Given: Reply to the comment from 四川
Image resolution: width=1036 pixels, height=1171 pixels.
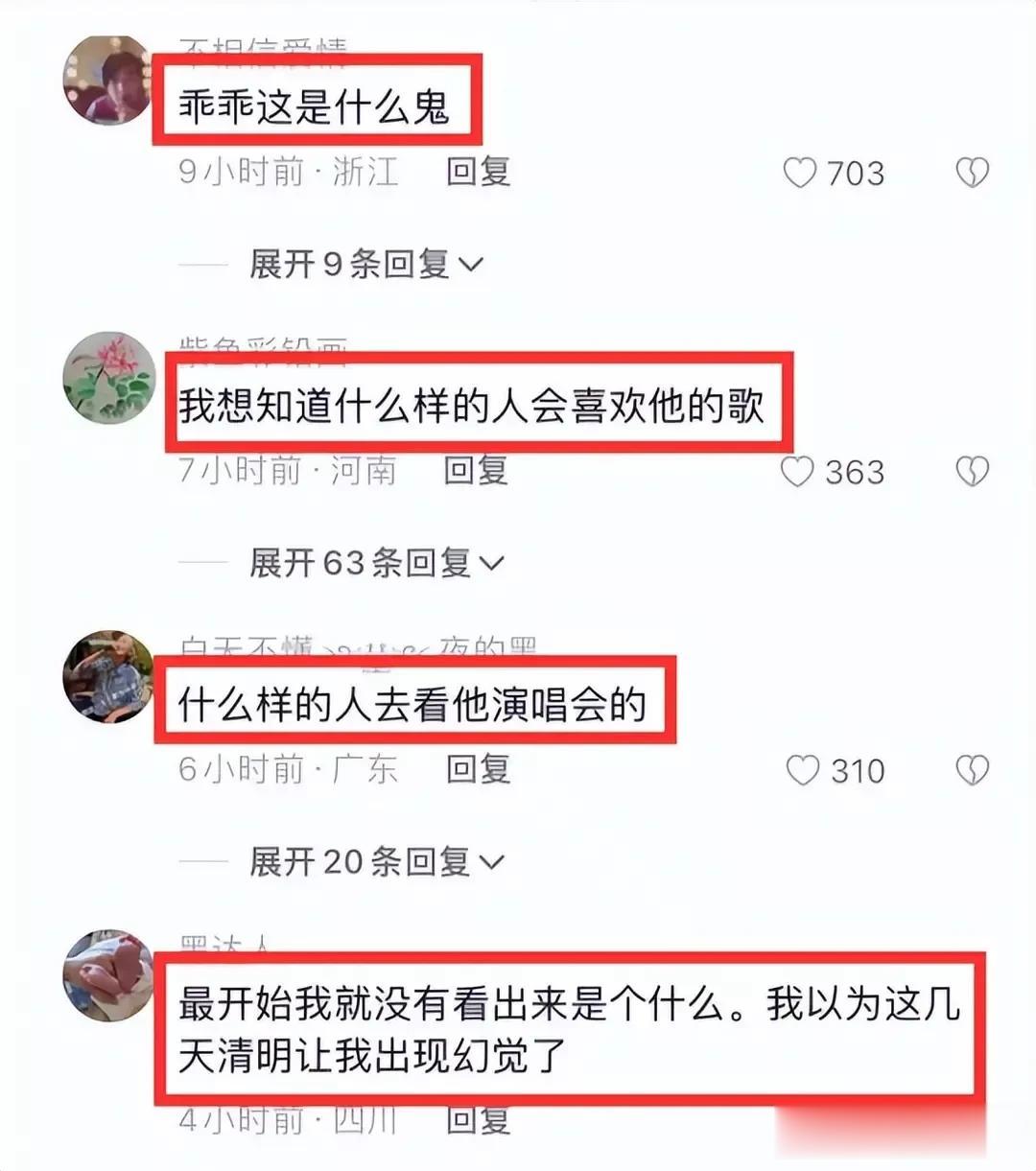Looking at the screenshot, I should click(478, 1120).
